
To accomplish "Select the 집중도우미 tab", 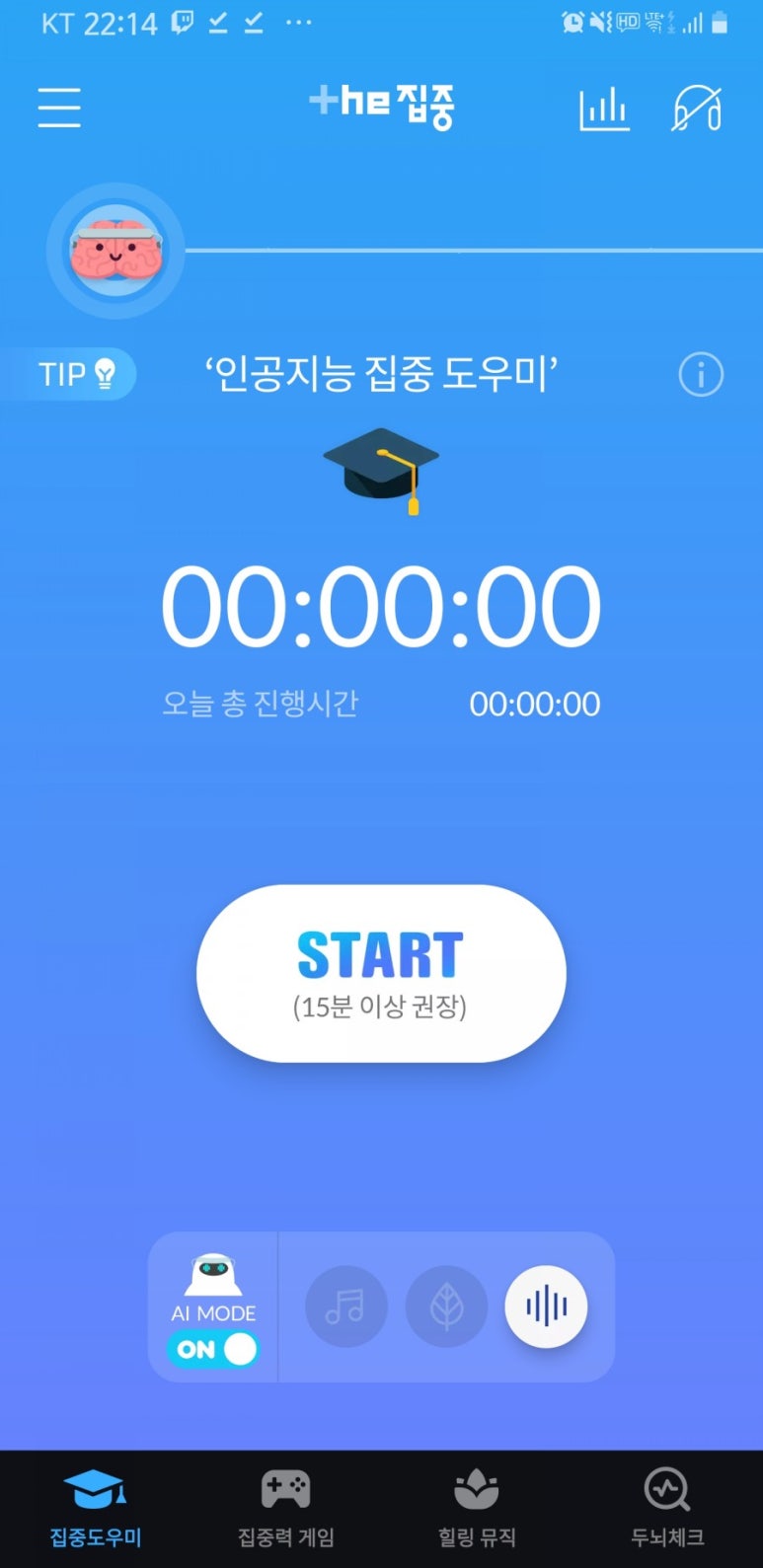I will point(96,1509).
